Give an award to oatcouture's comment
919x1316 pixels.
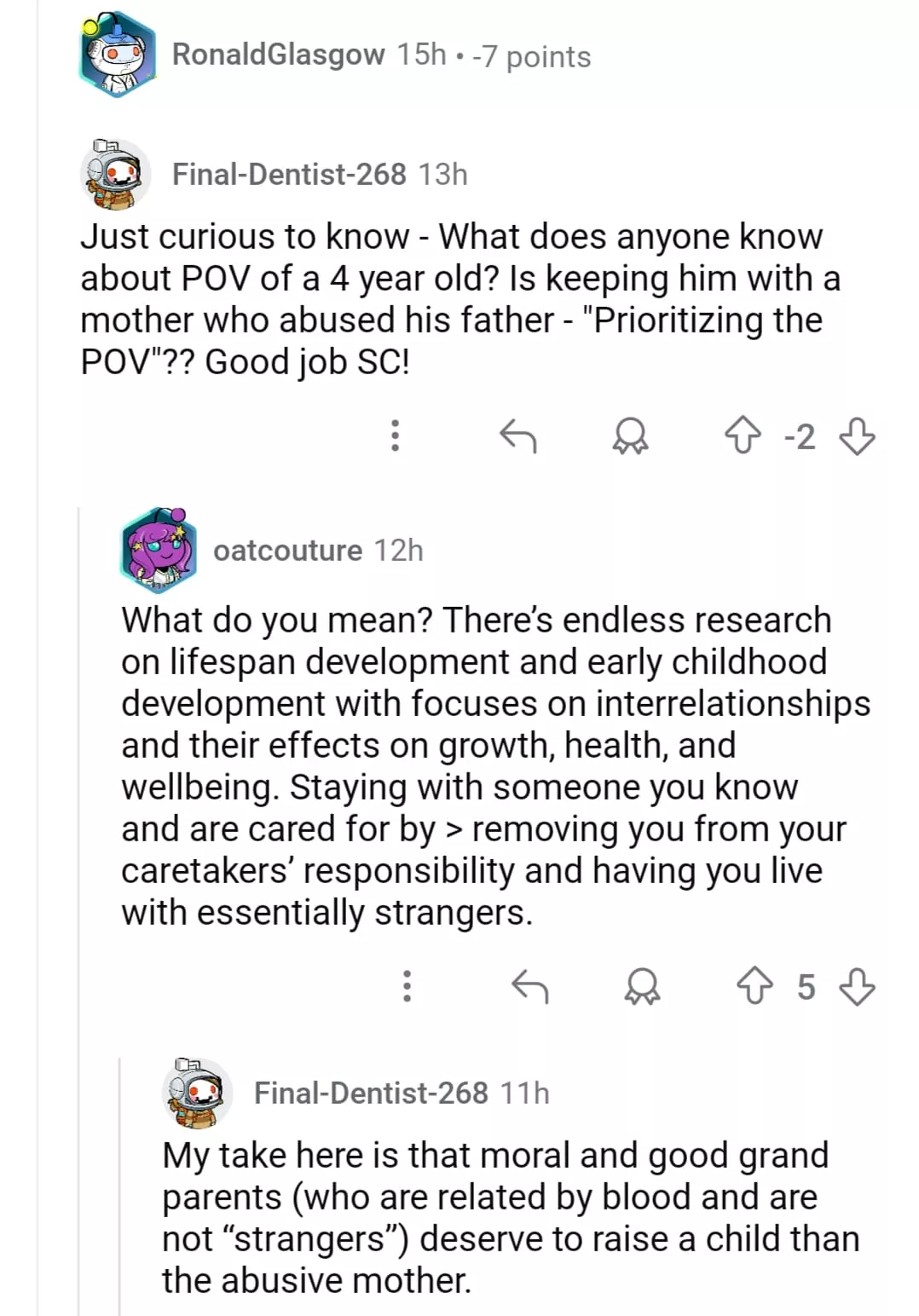point(642,986)
